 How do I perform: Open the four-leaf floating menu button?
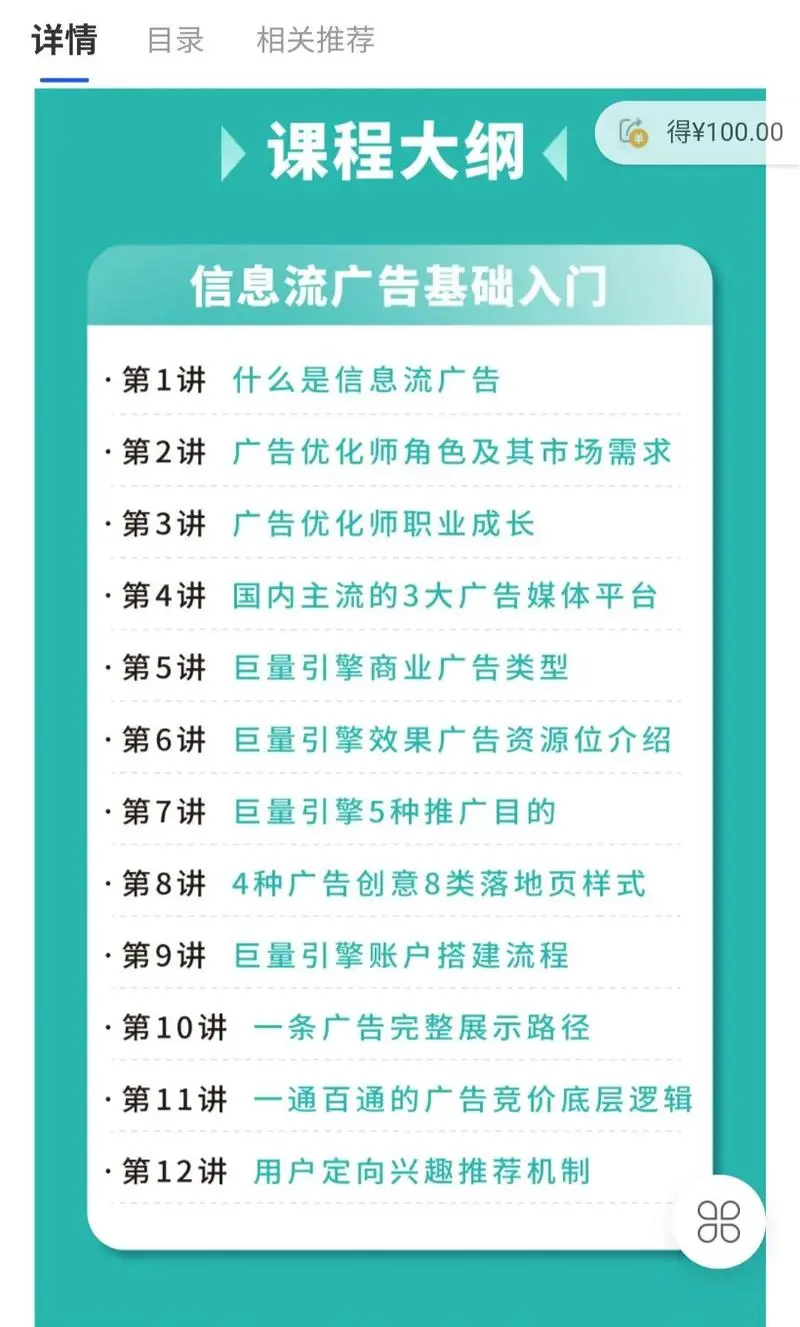(x=719, y=1221)
